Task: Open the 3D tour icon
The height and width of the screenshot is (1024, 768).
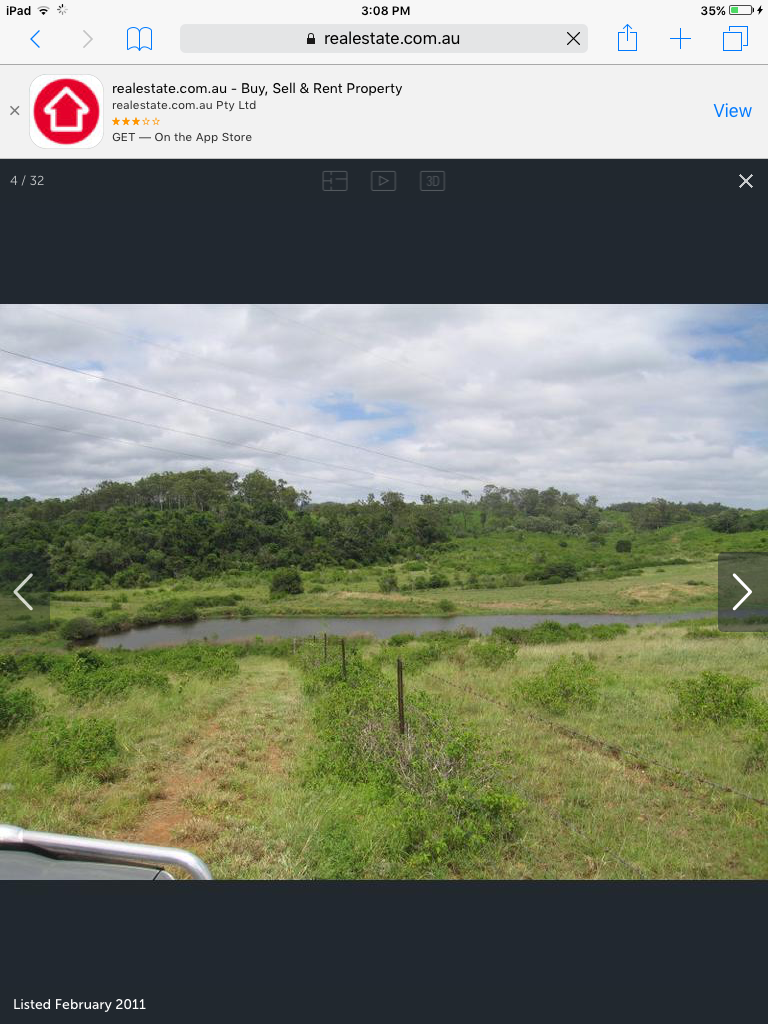Action: [432, 181]
